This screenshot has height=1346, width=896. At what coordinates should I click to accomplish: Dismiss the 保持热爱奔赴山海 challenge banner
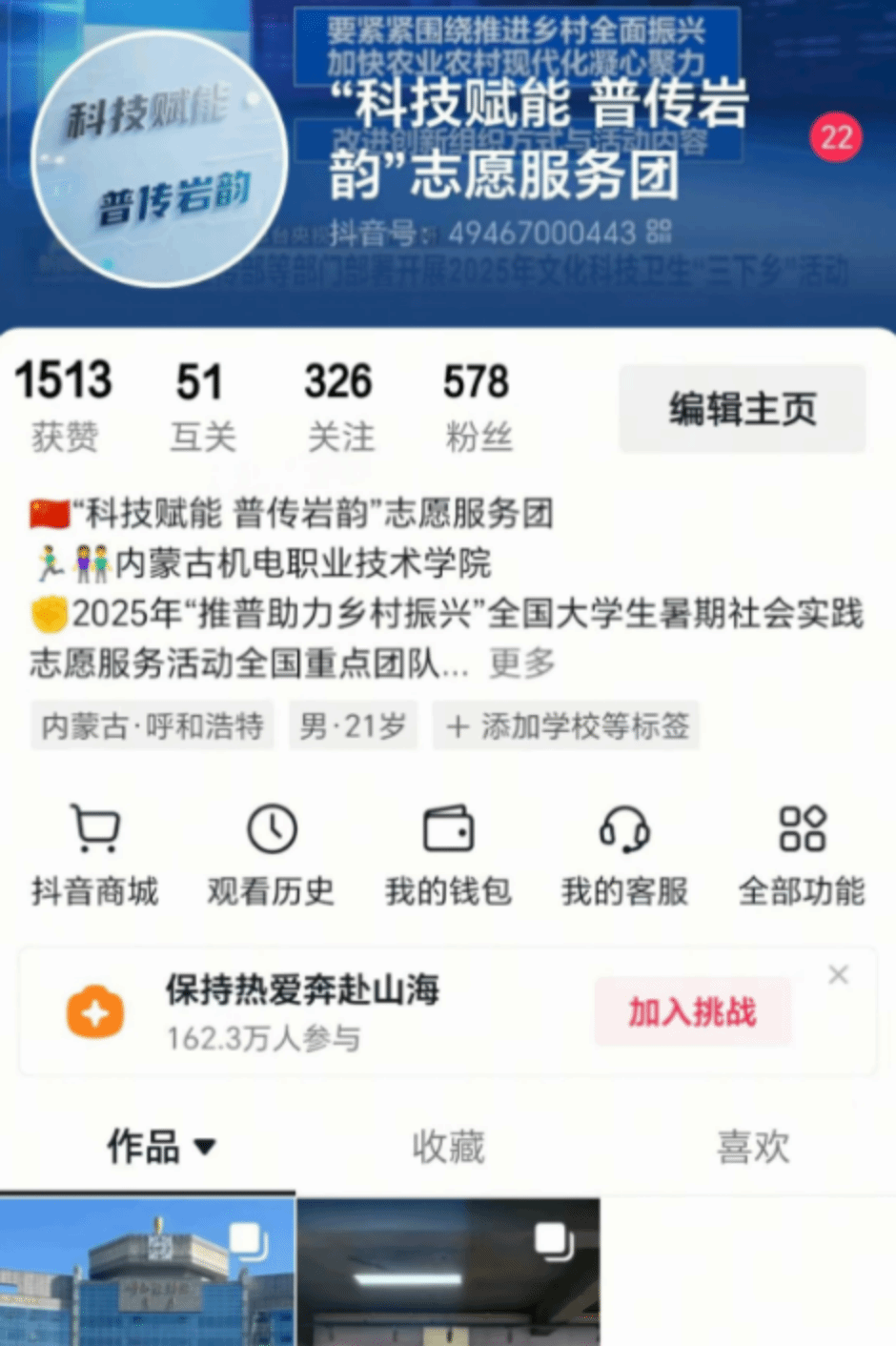[x=838, y=974]
